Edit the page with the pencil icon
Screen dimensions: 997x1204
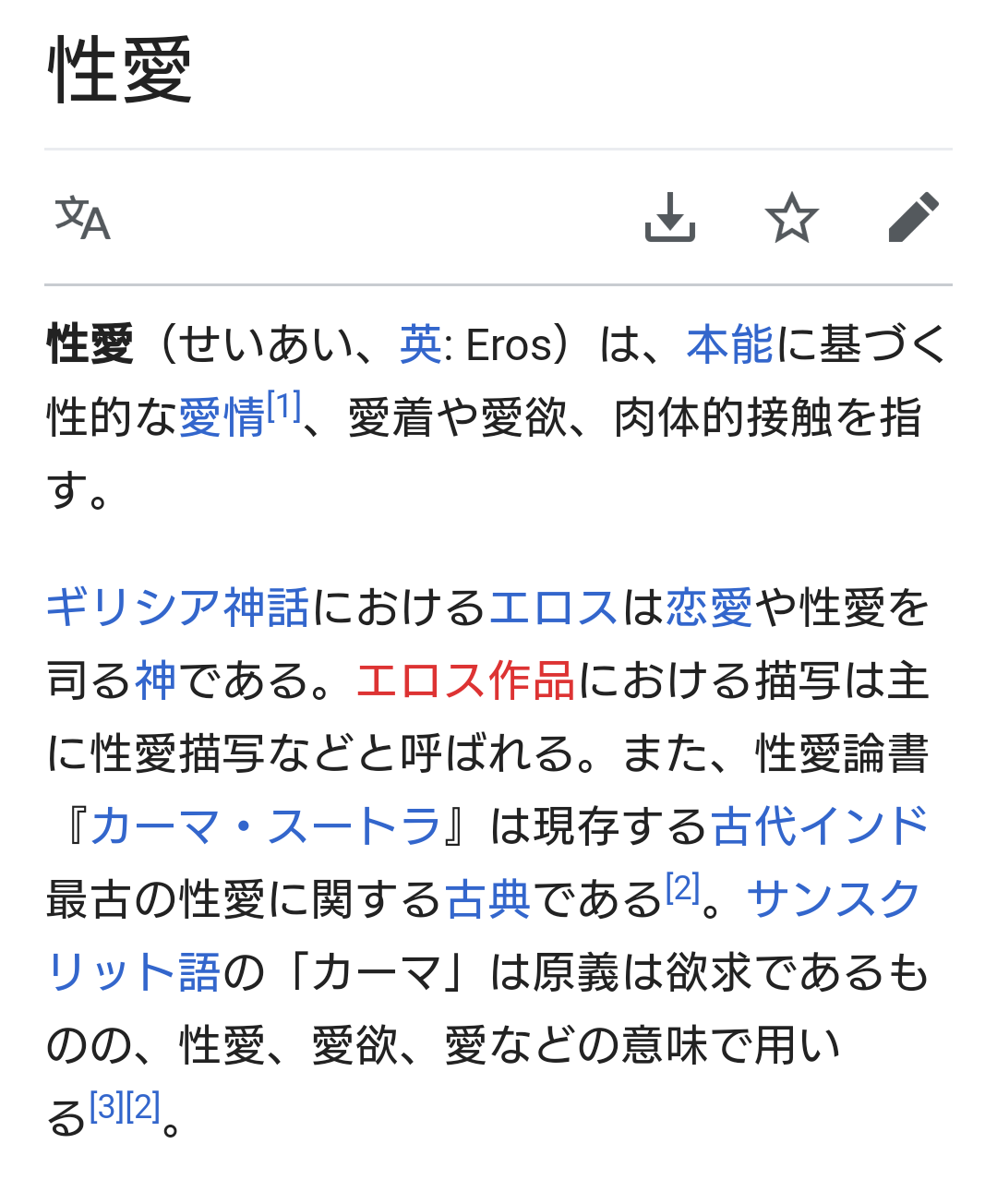click(x=913, y=218)
